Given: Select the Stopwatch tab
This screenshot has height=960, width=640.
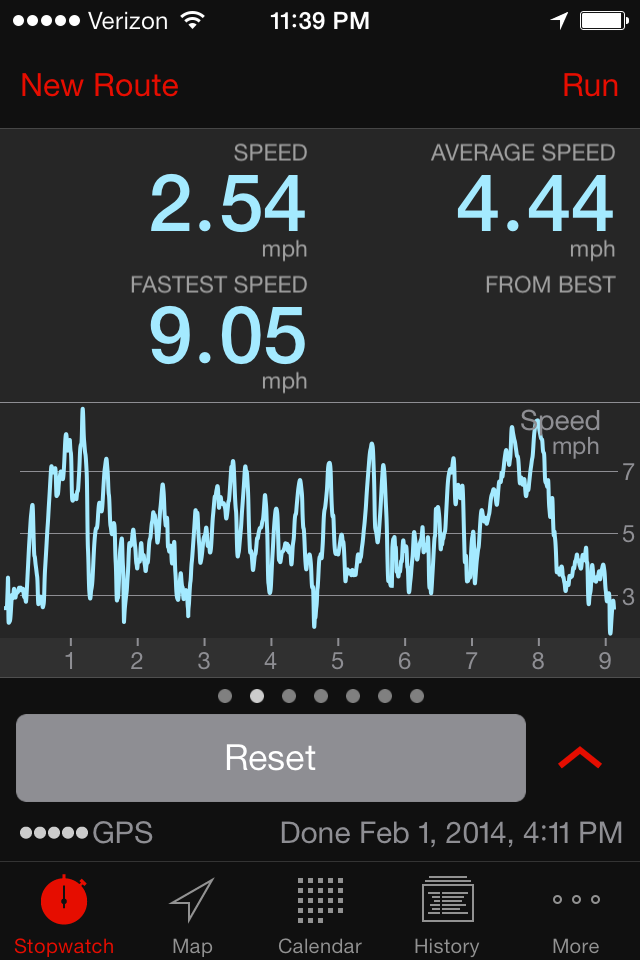Looking at the screenshot, I should pos(64,915).
